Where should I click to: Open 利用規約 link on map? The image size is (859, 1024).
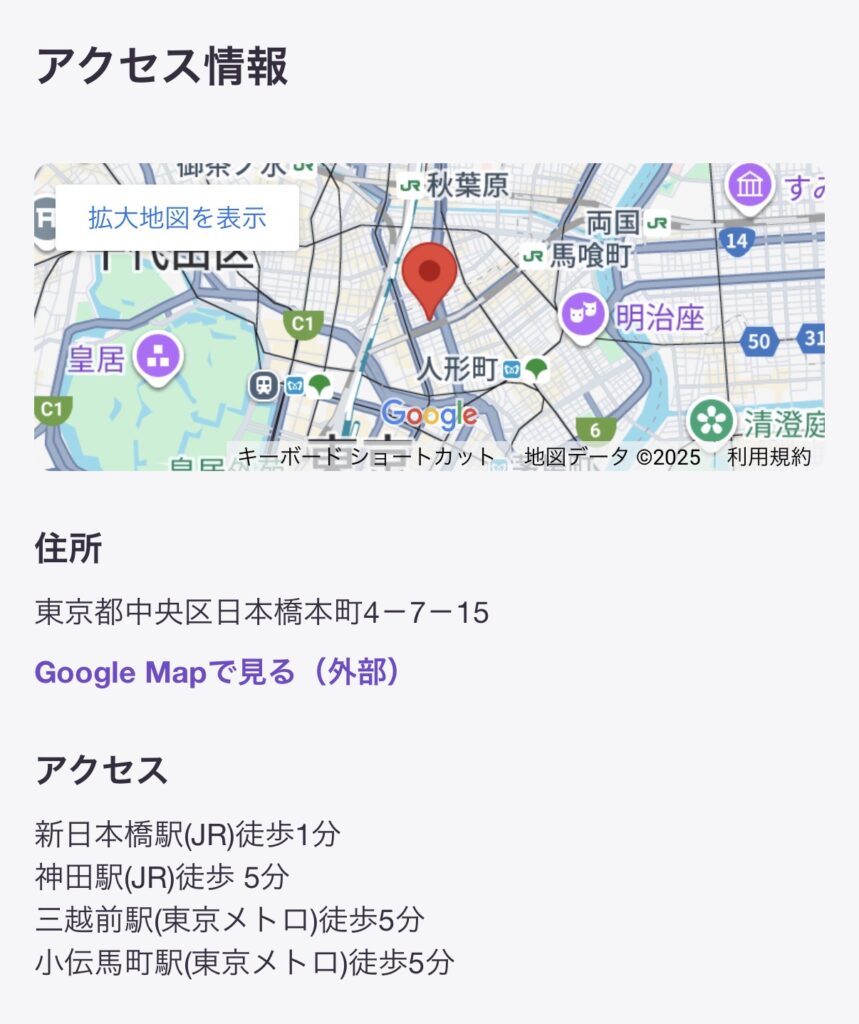click(768, 457)
